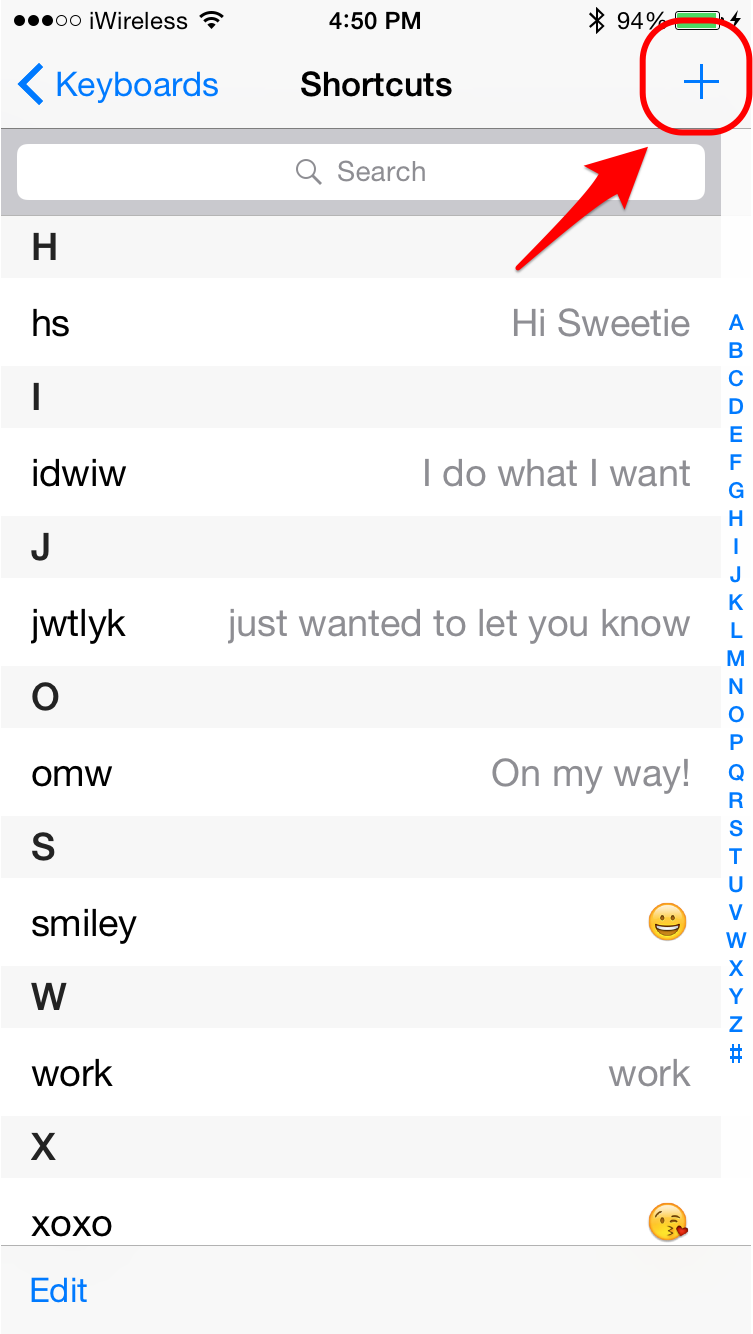The image size is (753, 1334).
Task: Go back to Keyboards
Action: pyautogui.click(x=118, y=85)
